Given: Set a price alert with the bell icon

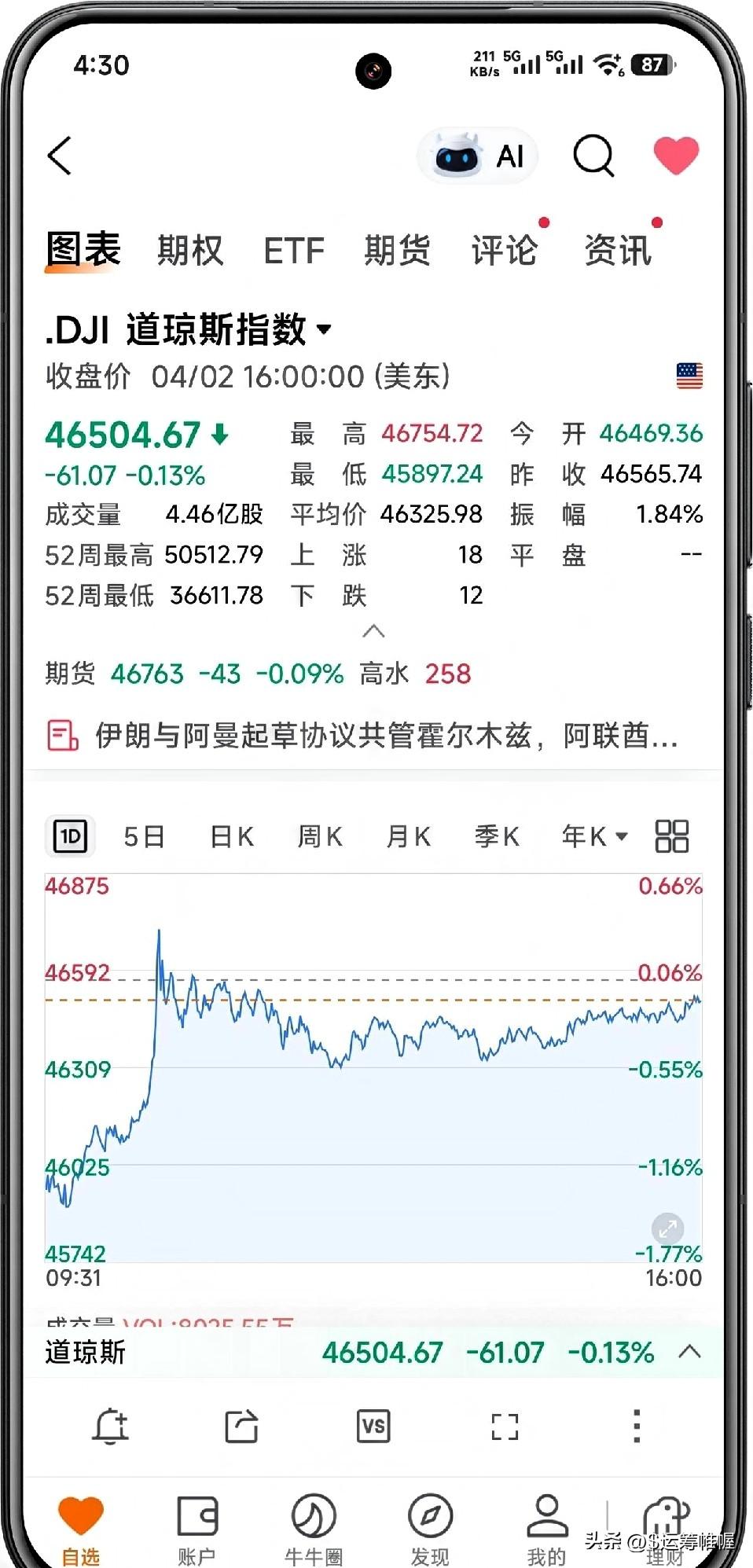Looking at the screenshot, I should [x=111, y=1425].
